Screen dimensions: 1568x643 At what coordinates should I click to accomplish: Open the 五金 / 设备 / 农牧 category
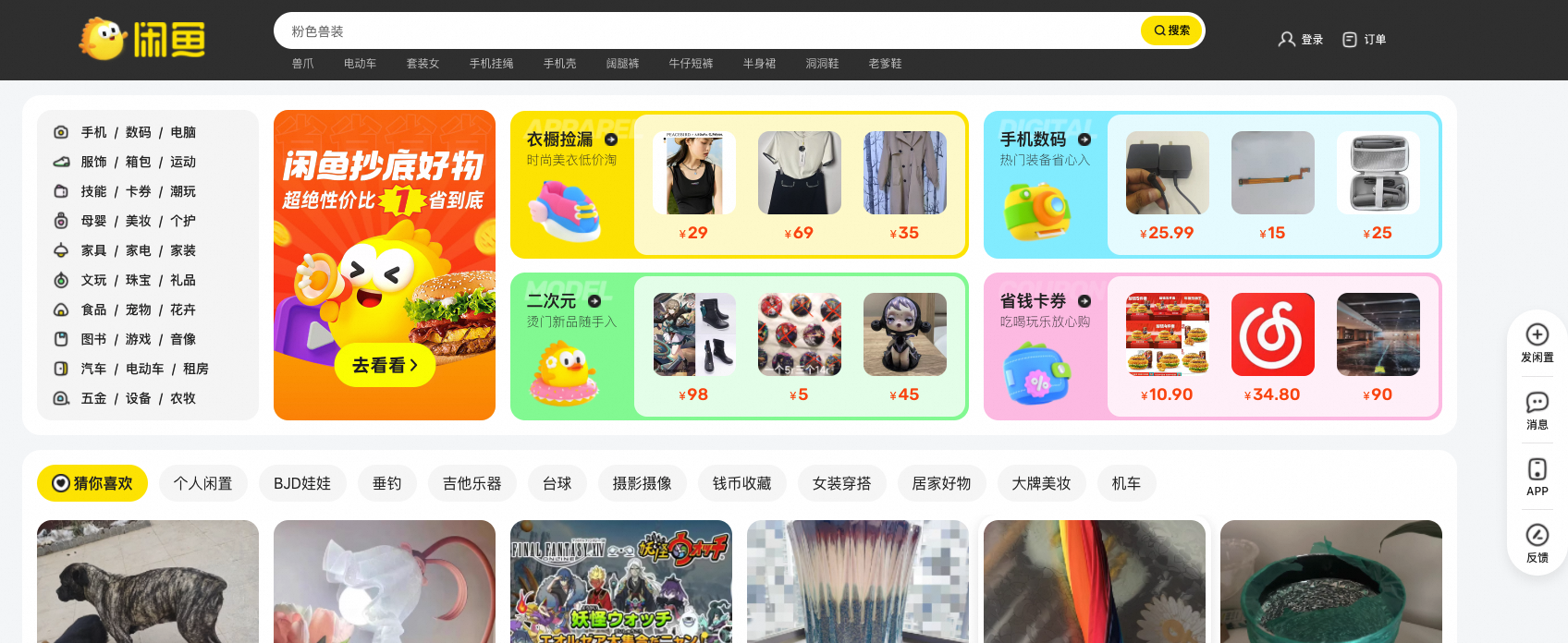pyautogui.click(x=138, y=398)
